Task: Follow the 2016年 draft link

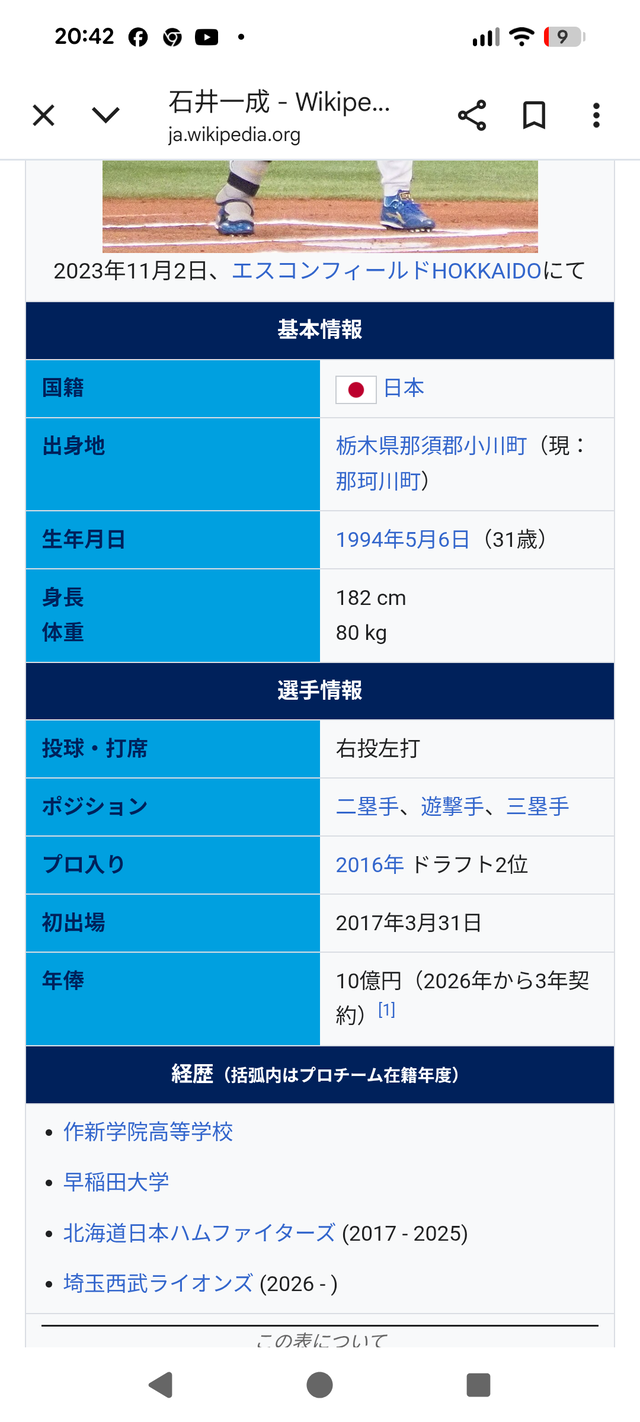Action: pos(369,865)
